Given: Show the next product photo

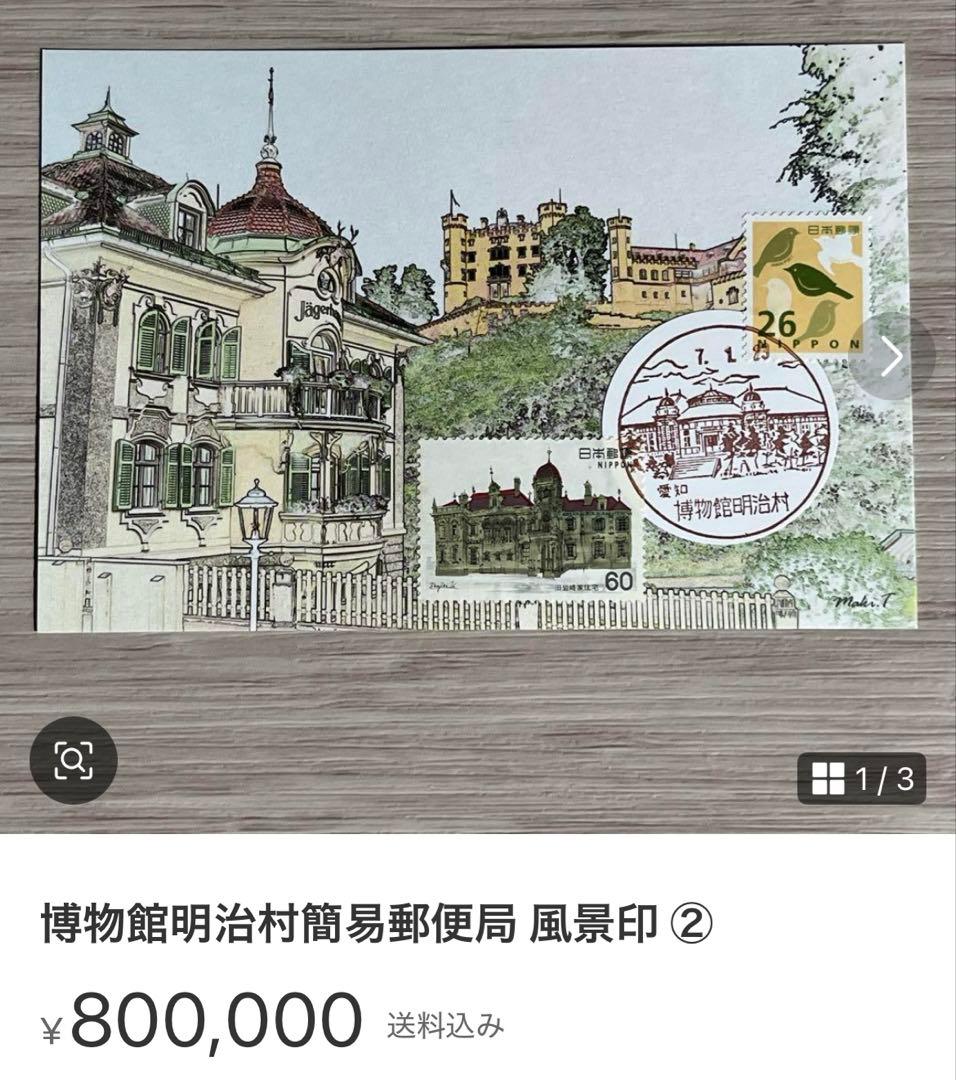Looking at the screenshot, I should pyautogui.click(x=893, y=356).
